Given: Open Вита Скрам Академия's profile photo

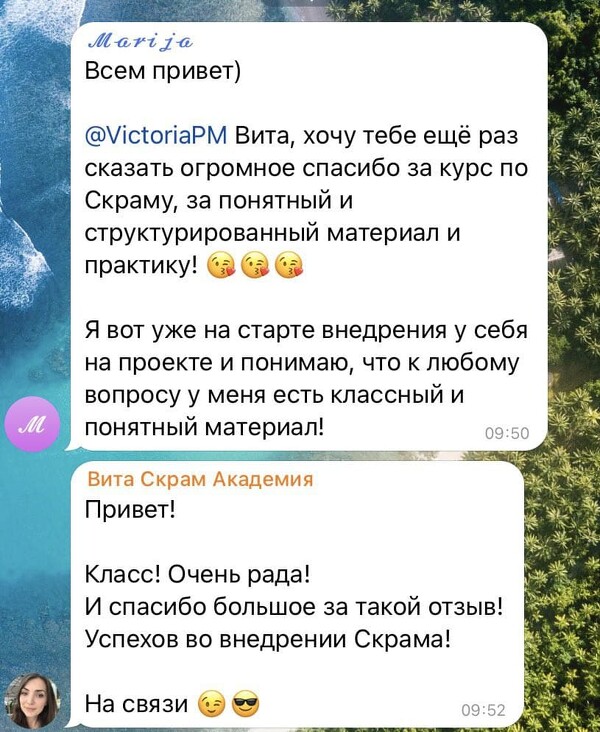Looking at the screenshot, I should pyautogui.click(x=33, y=700).
